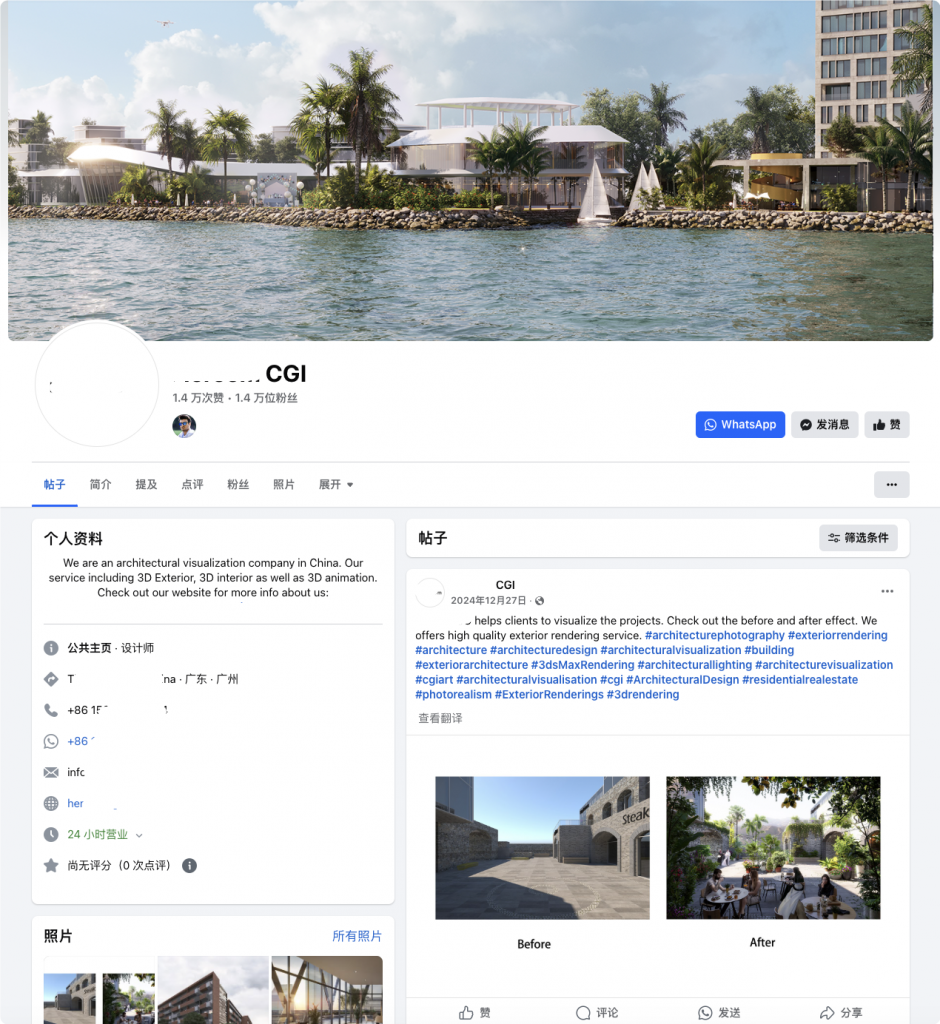The width and height of the screenshot is (940, 1024).
Task: Open the page overflow menu
Action: (891, 485)
